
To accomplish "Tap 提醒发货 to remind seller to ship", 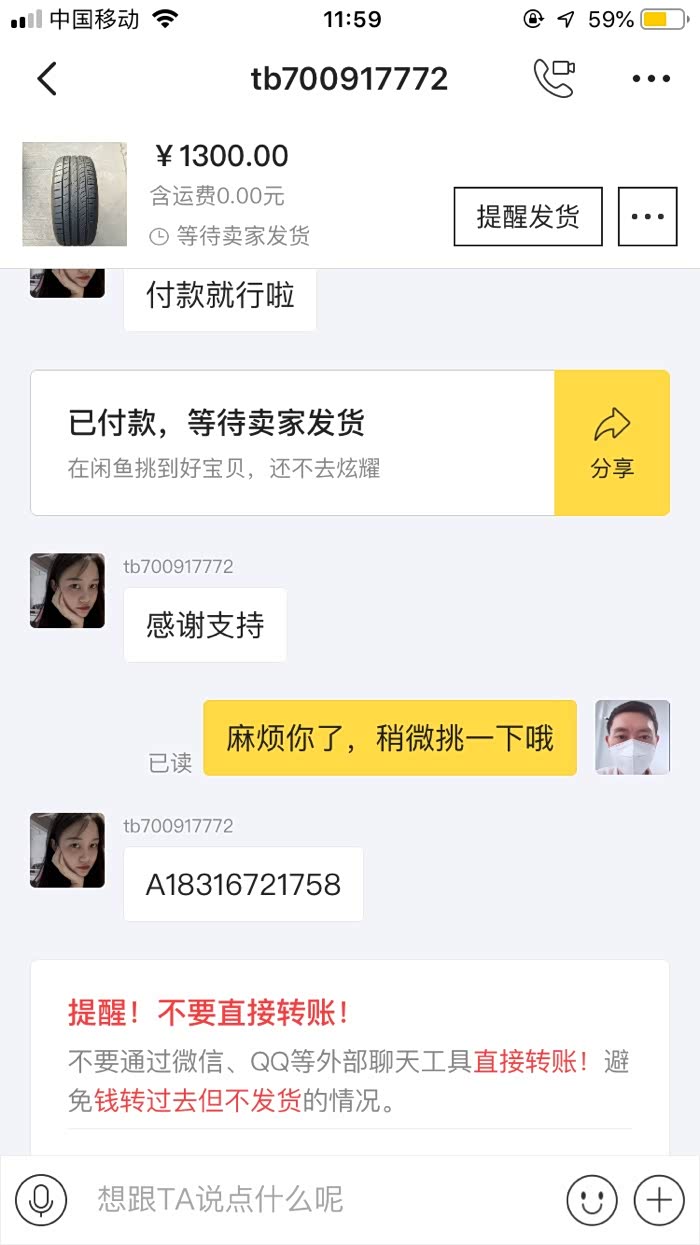I will 528,216.
